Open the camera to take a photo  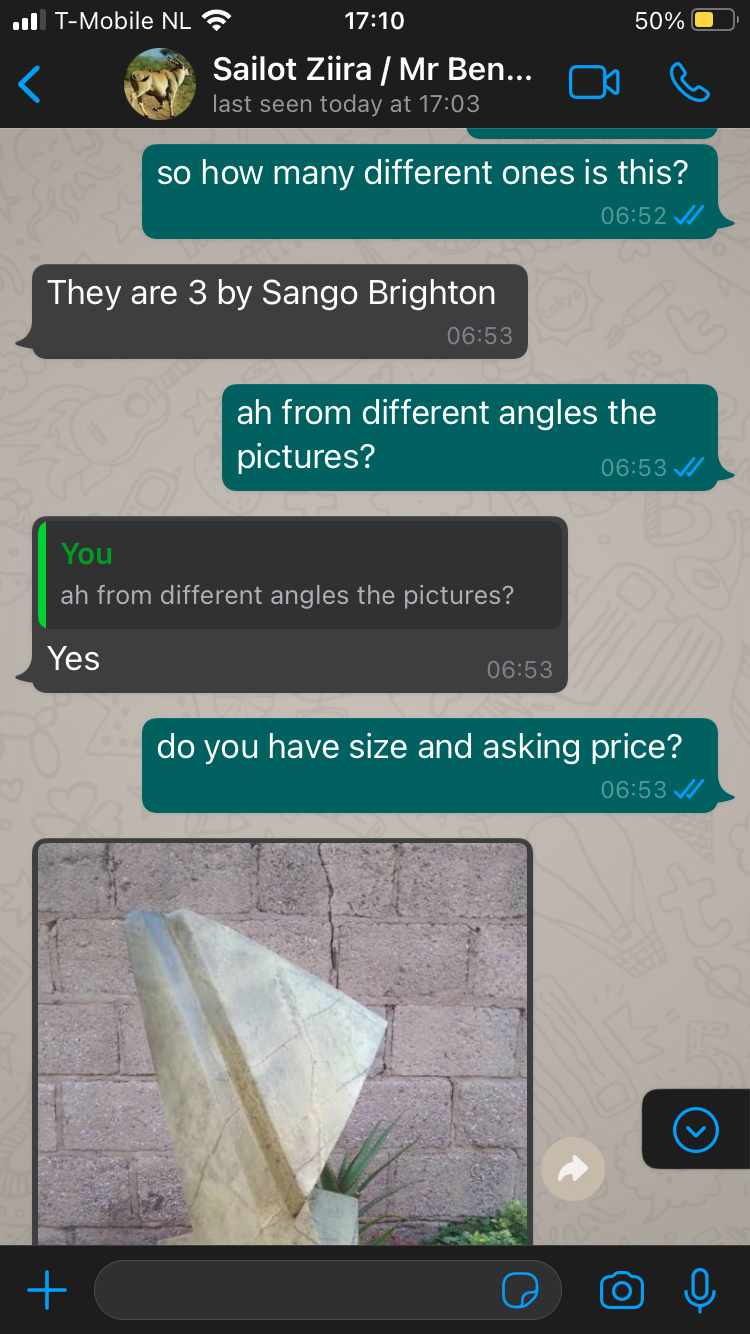[621, 1291]
